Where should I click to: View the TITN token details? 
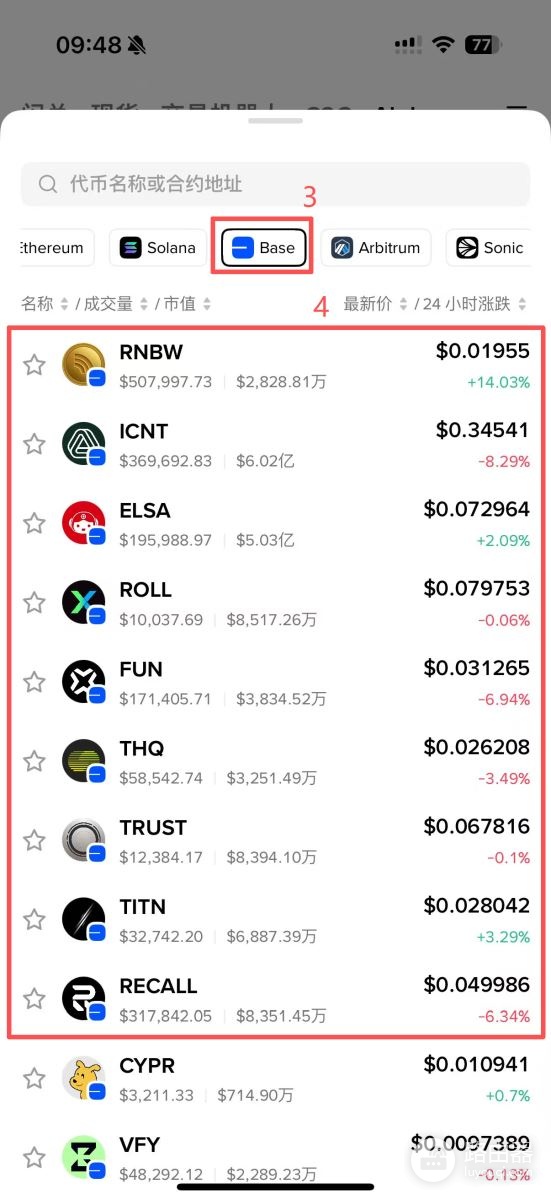[x=276, y=920]
